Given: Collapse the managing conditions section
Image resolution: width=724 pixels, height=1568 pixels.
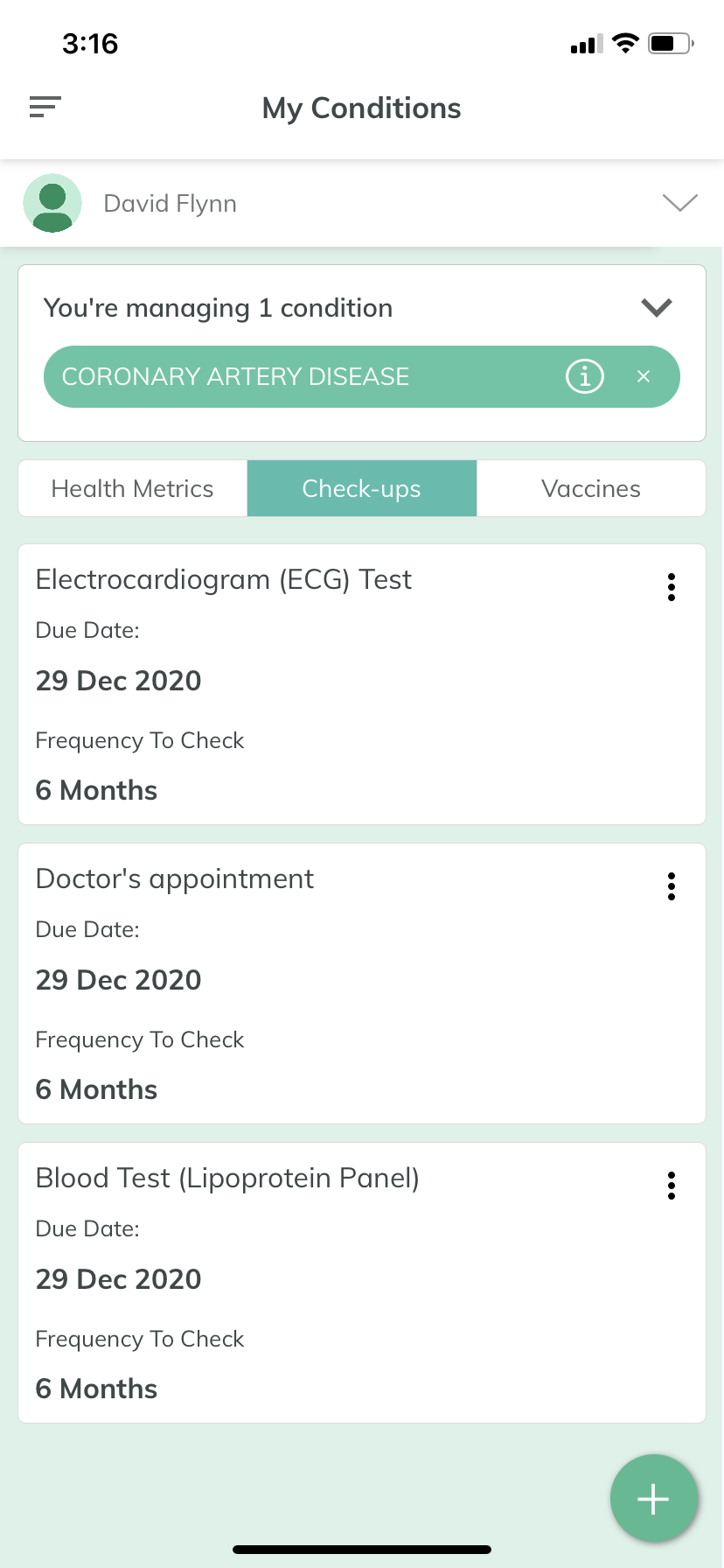Looking at the screenshot, I should pyautogui.click(x=656, y=307).
